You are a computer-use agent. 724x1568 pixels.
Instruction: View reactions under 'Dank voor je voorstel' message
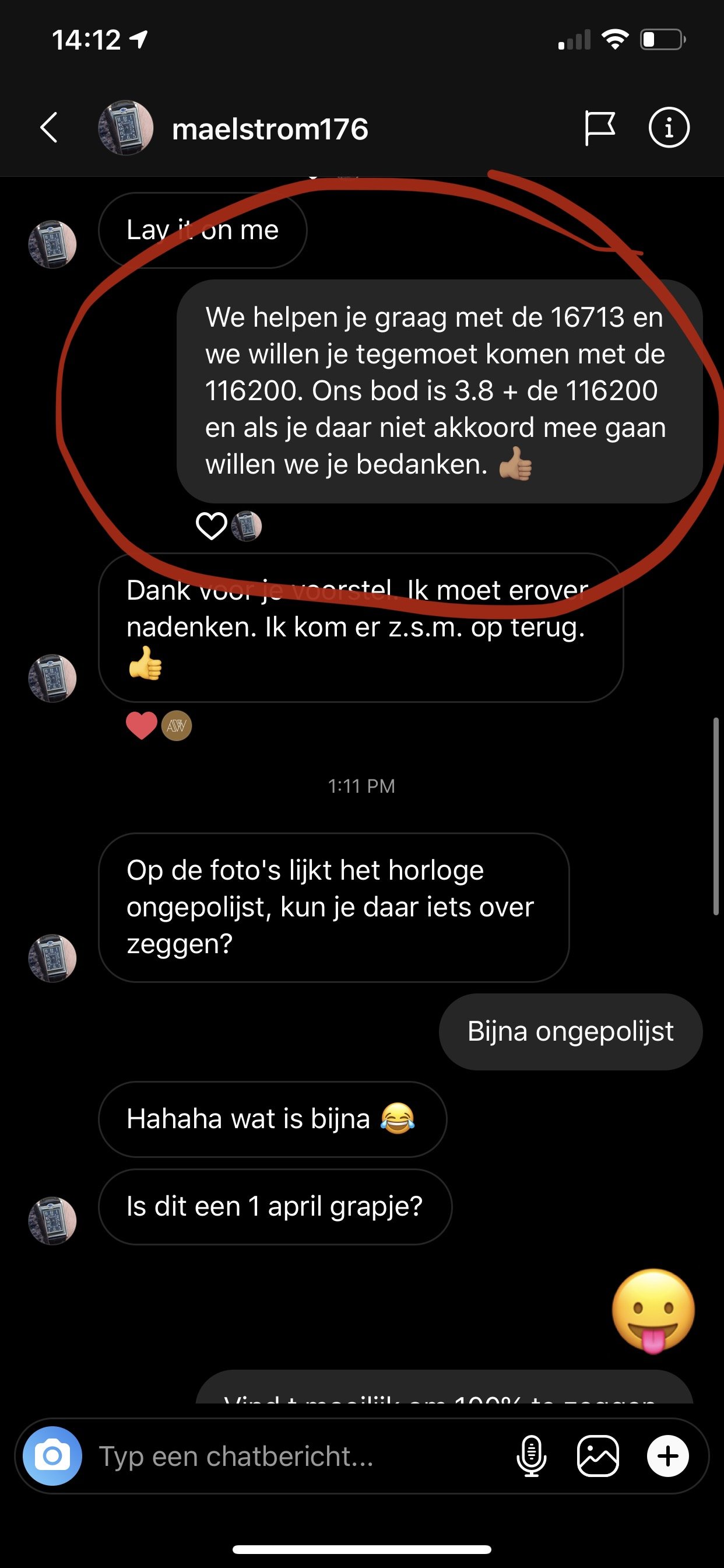[x=158, y=726]
